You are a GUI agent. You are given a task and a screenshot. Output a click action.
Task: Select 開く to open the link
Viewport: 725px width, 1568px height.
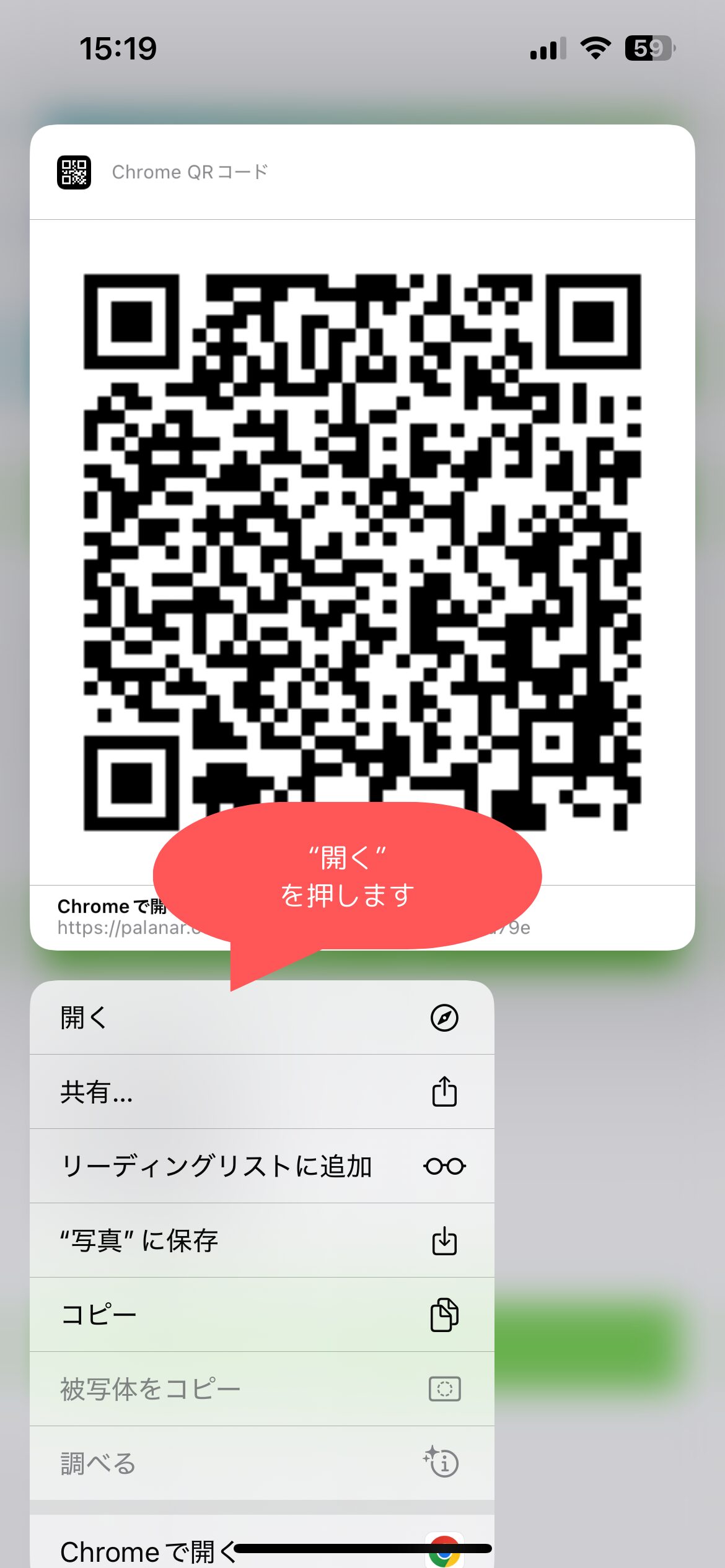click(261, 1017)
